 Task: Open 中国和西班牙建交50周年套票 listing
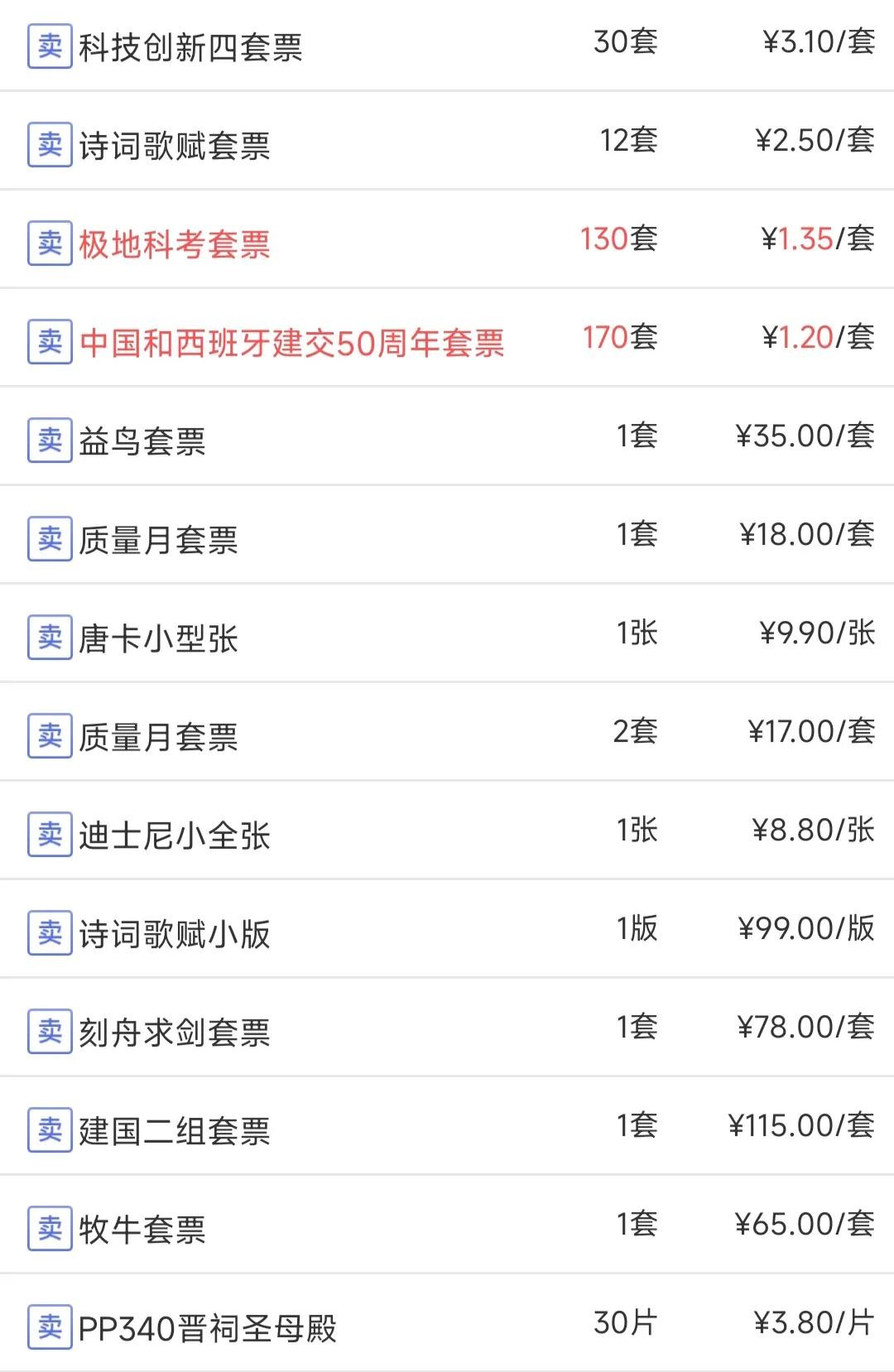pyautogui.click(x=291, y=343)
